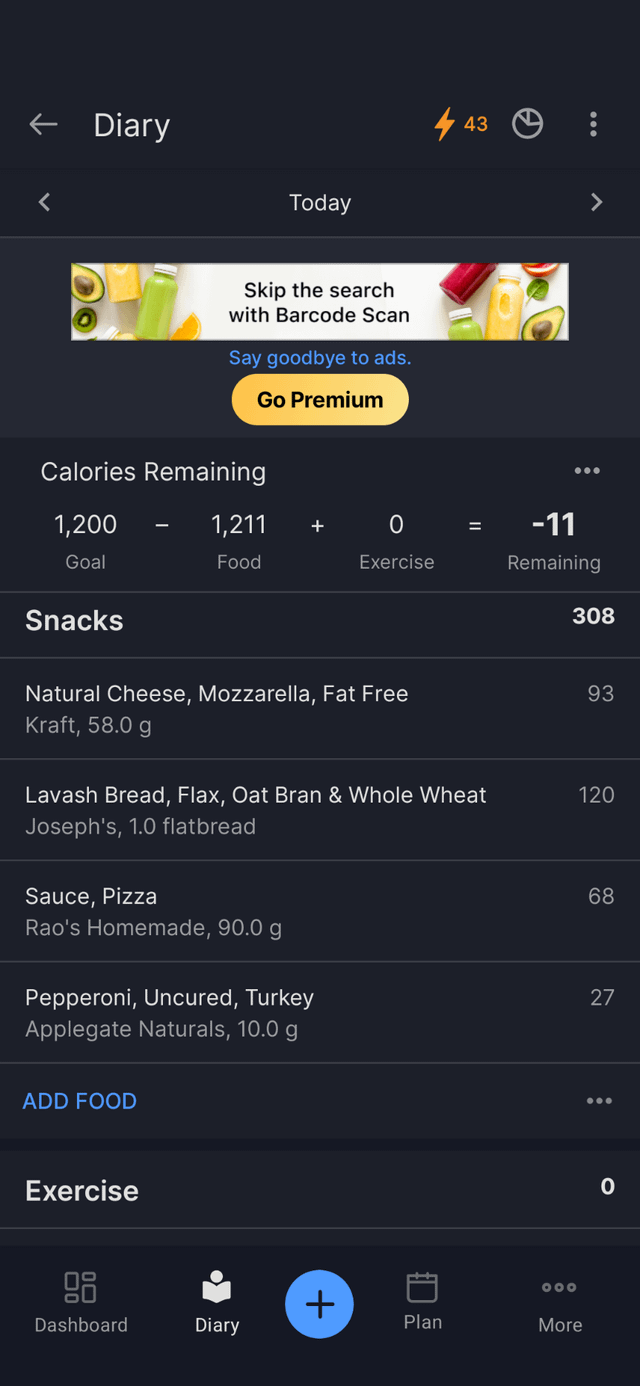
Task: Go to the previous day
Action: coord(44,202)
